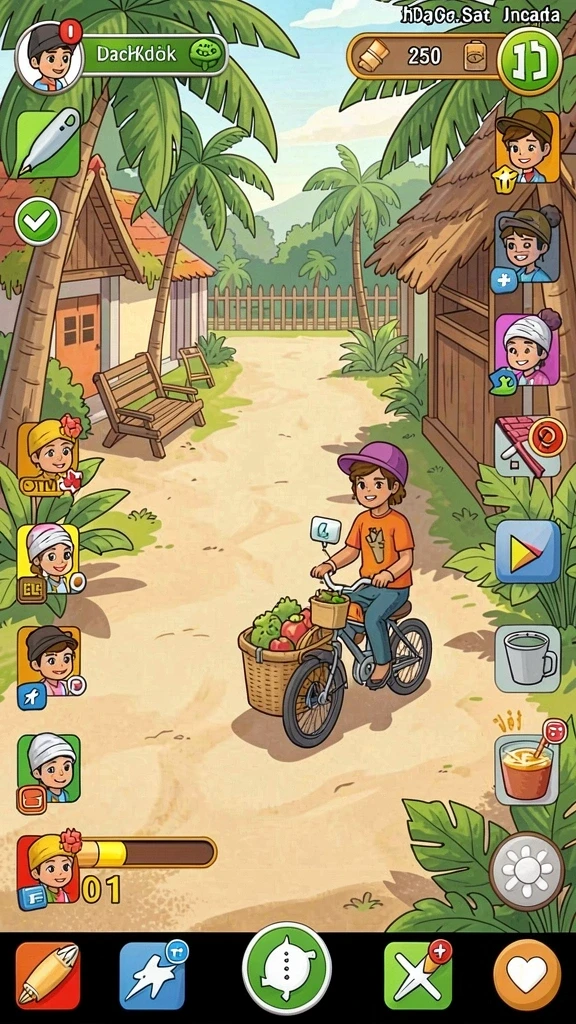Select the white-headwrap character on green background
576x1024 pixels.
coord(48,771)
